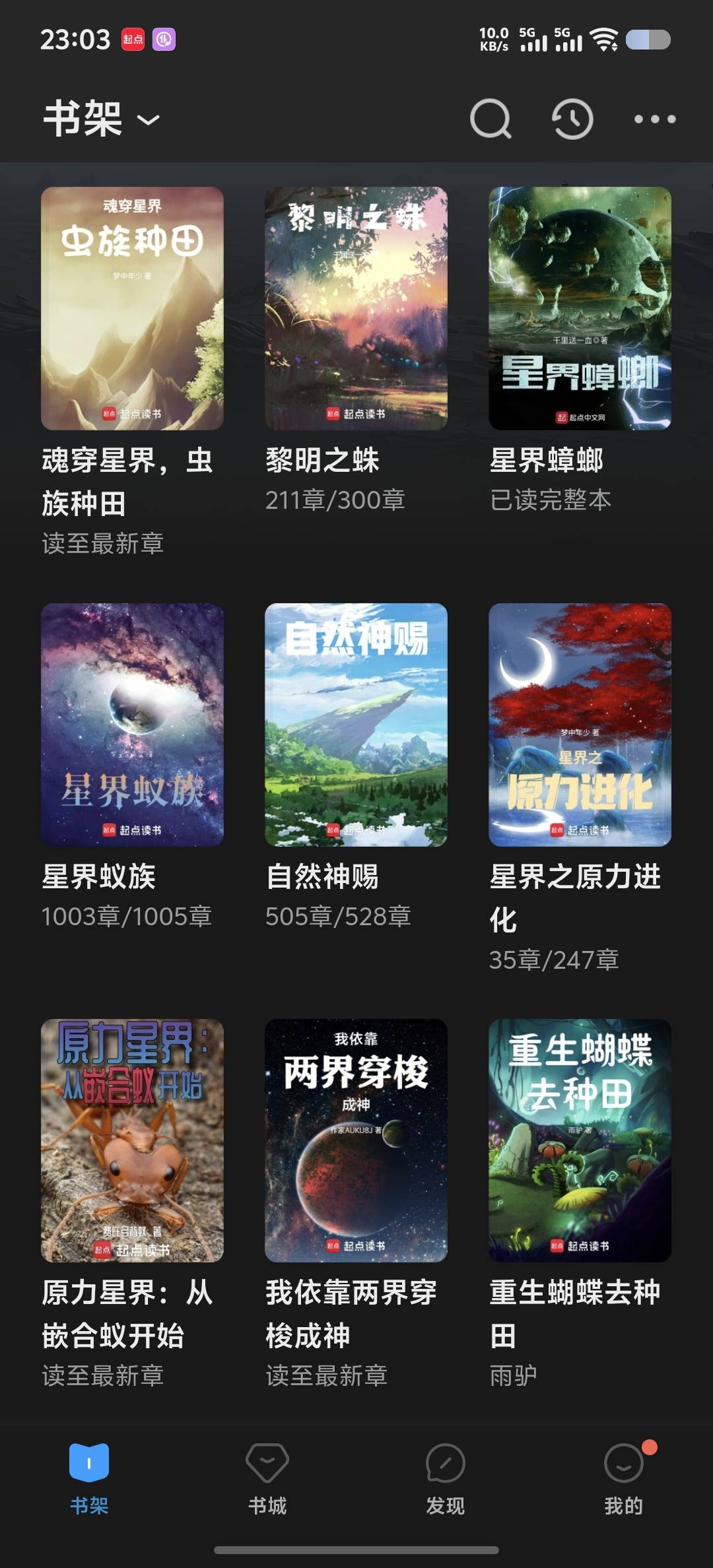This screenshot has height=1568, width=713.
Task: Select the 书架 tab
Action: pyautogui.click(x=89, y=1480)
